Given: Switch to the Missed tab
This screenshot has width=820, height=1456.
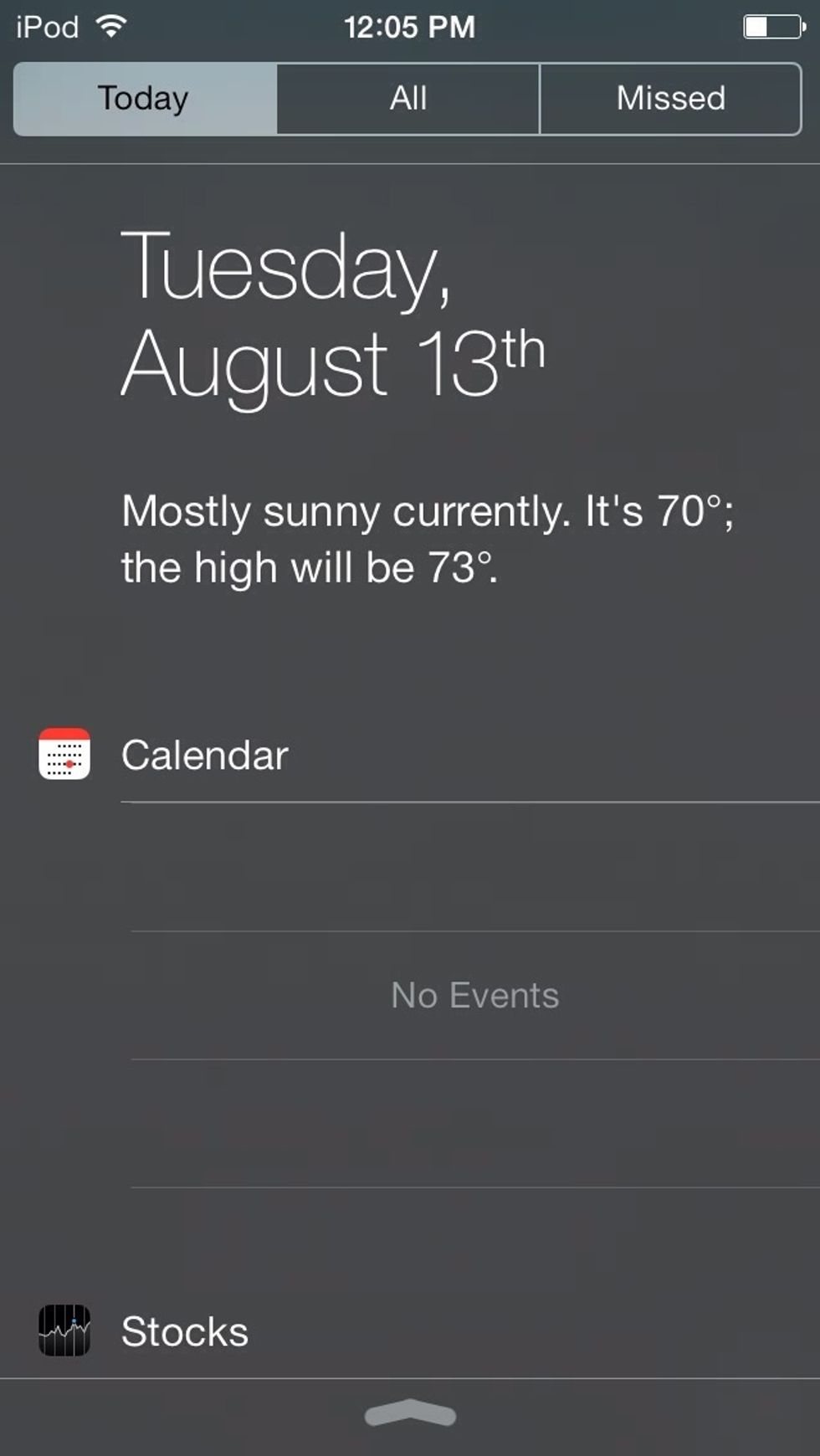Looking at the screenshot, I should pyautogui.click(x=670, y=99).
